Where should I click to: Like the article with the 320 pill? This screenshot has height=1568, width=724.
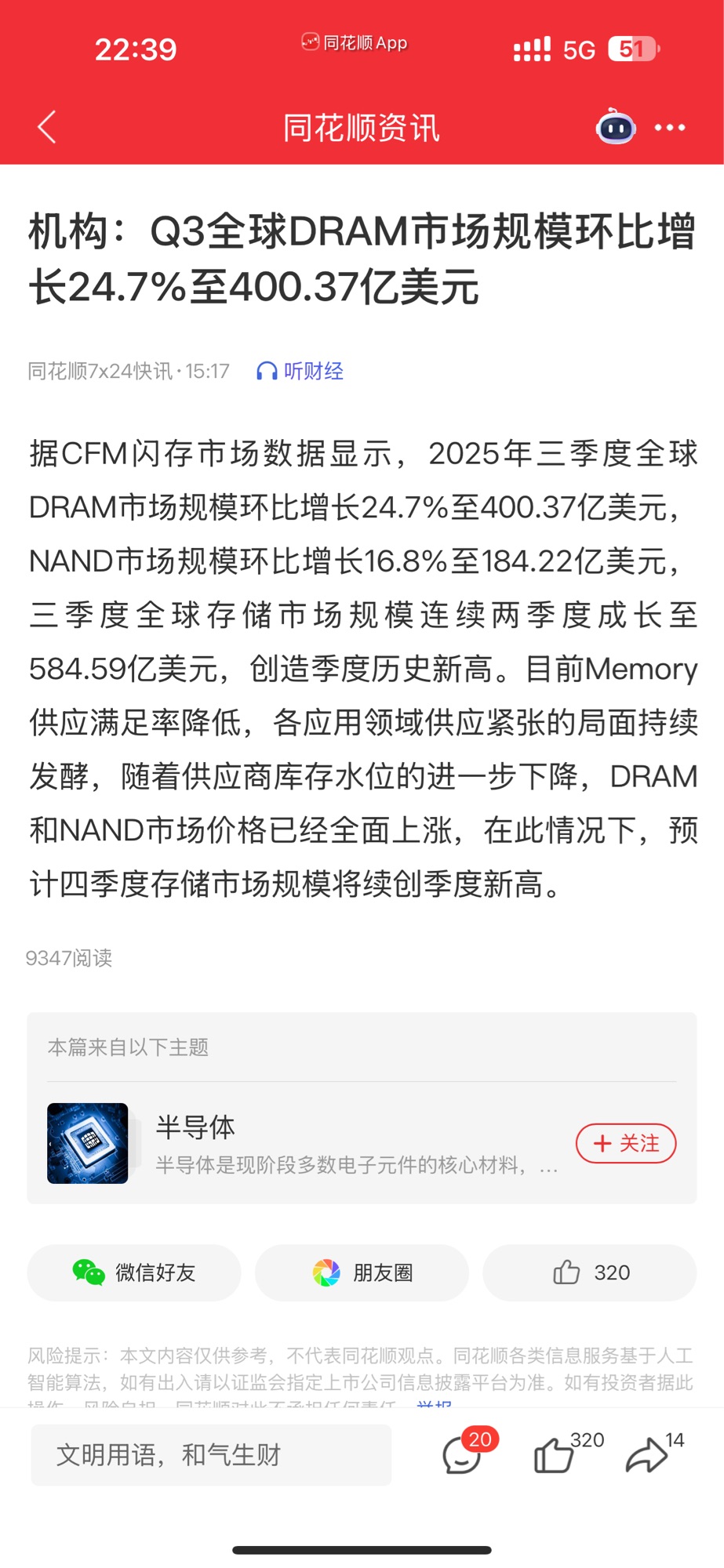pyautogui.click(x=590, y=1272)
